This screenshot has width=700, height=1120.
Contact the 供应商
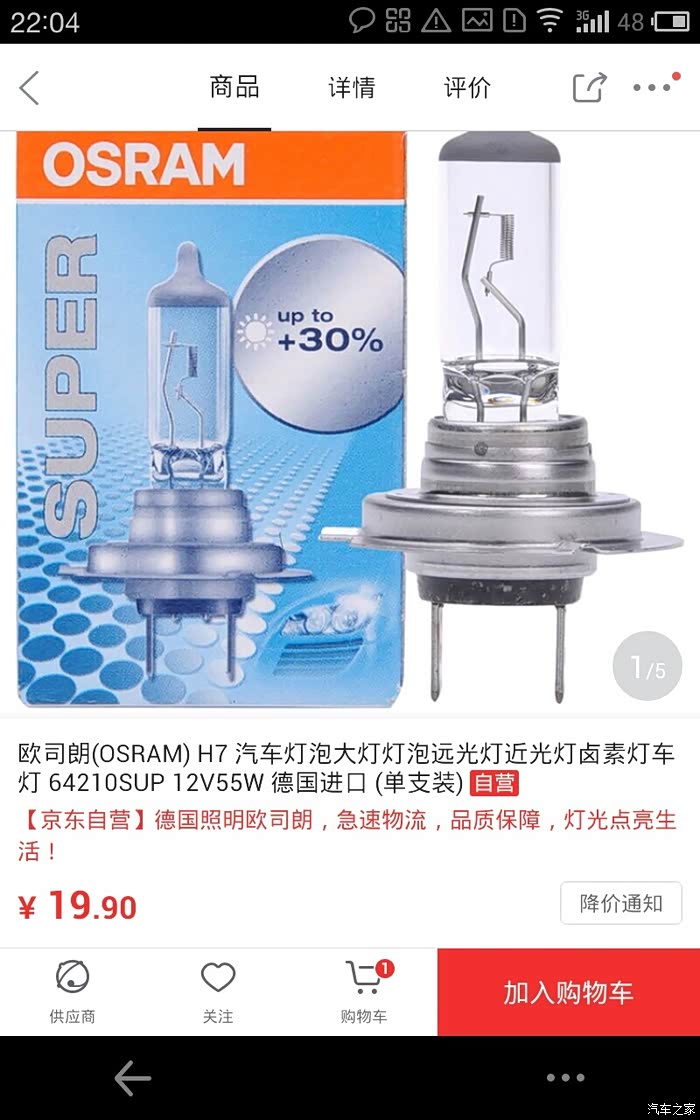click(x=72, y=992)
